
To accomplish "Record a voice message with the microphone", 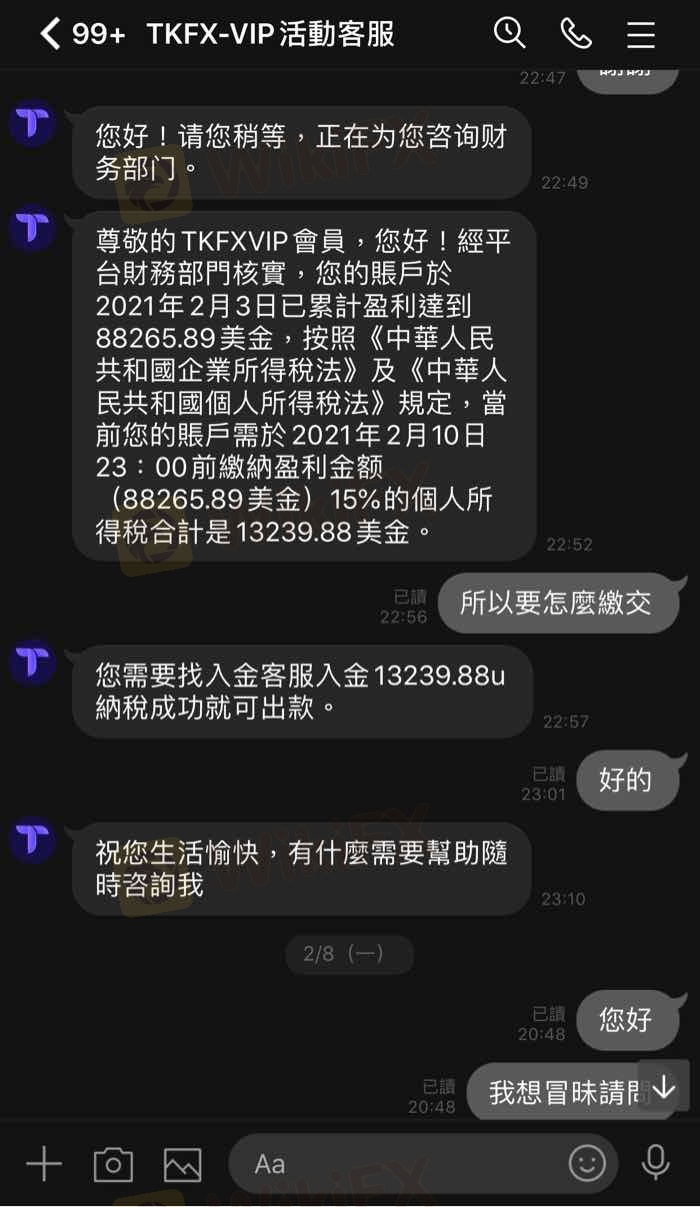I will coord(656,1163).
